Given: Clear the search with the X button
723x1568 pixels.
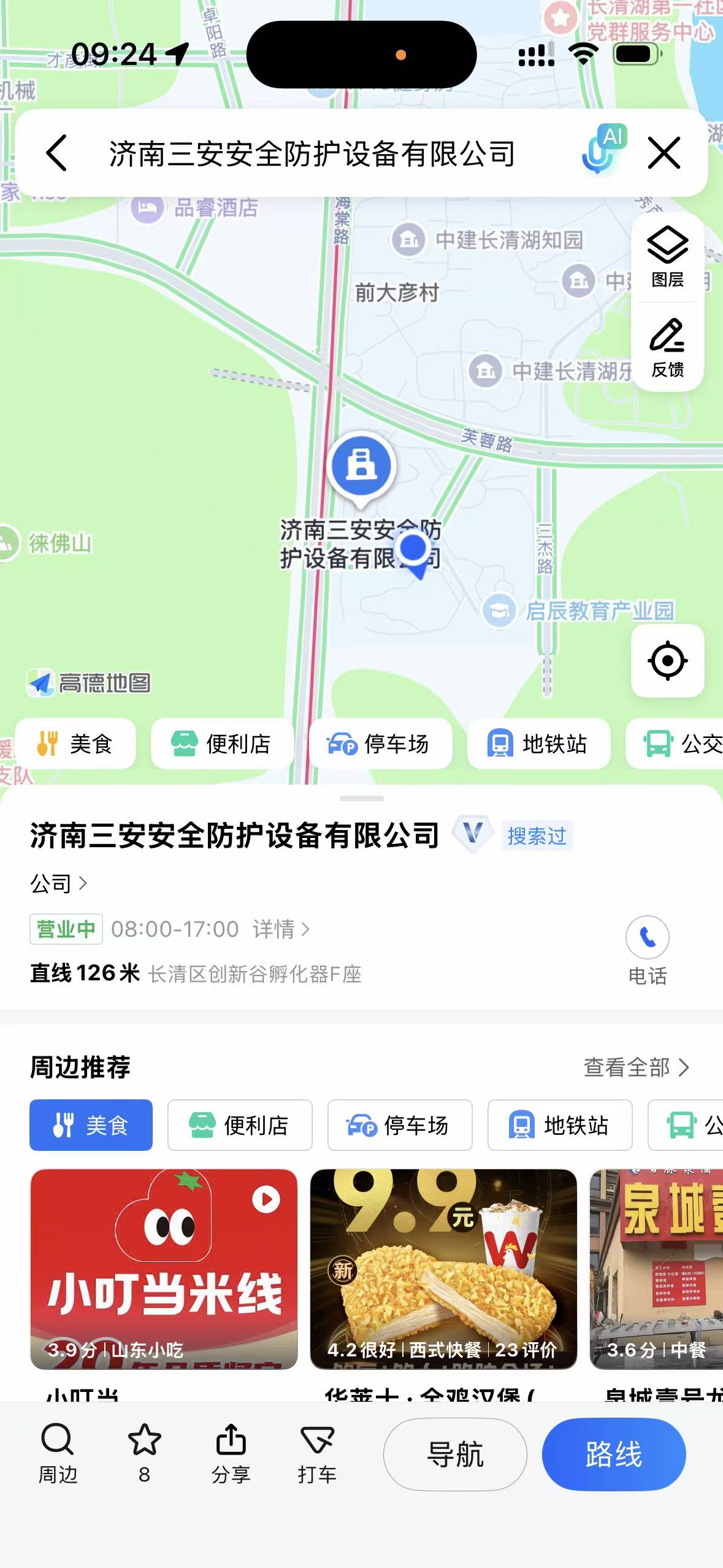Looking at the screenshot, I should 664,152.
